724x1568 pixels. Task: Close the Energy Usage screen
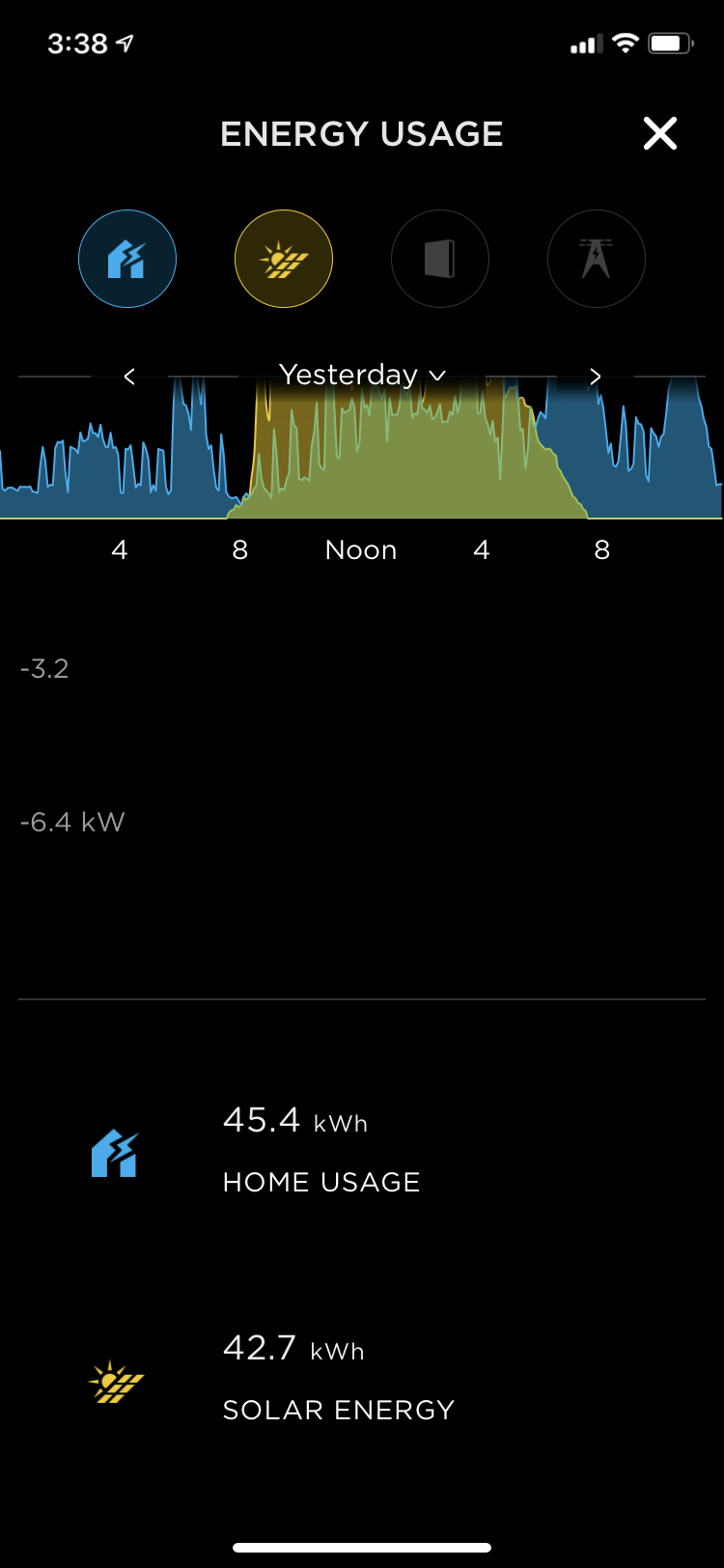click(660, 133)
